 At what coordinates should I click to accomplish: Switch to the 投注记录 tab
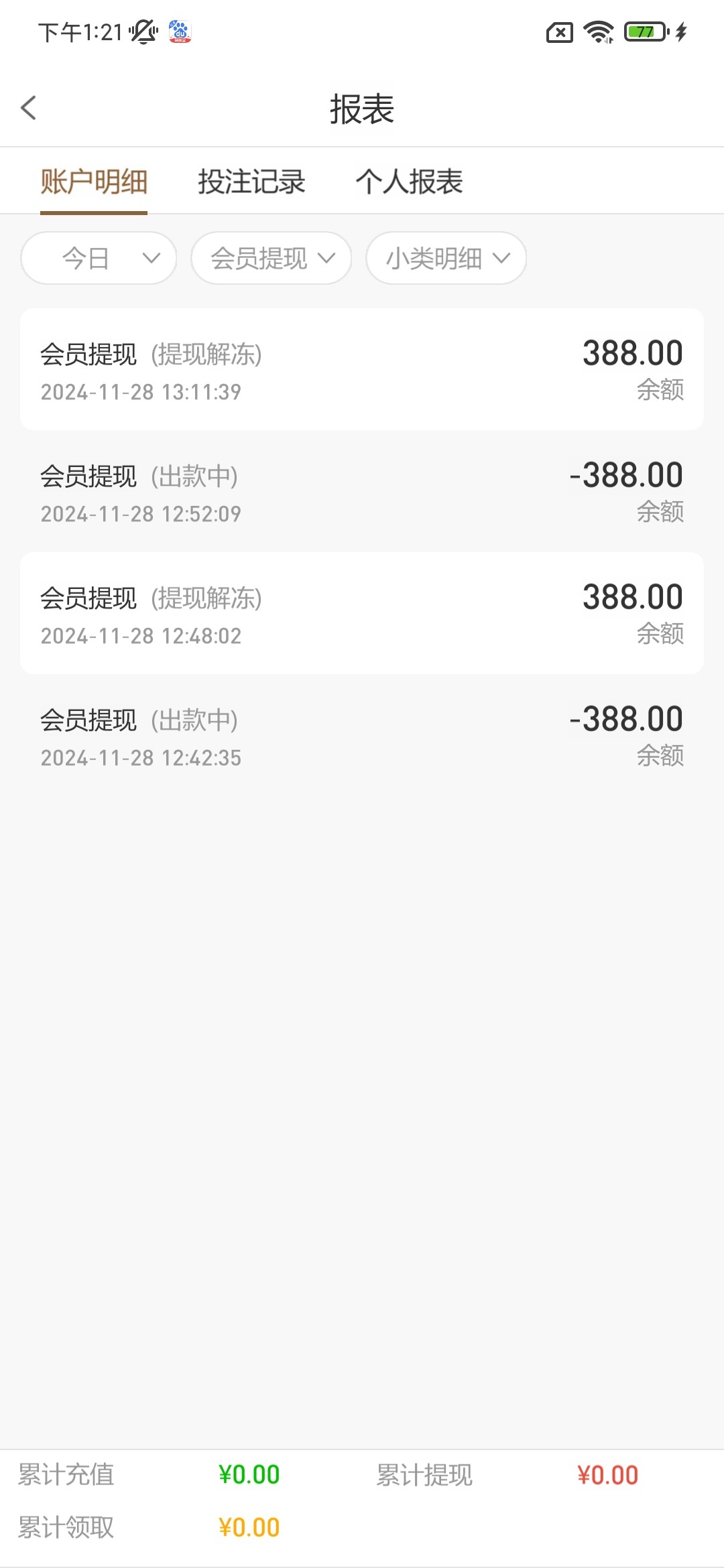(251, 182)
